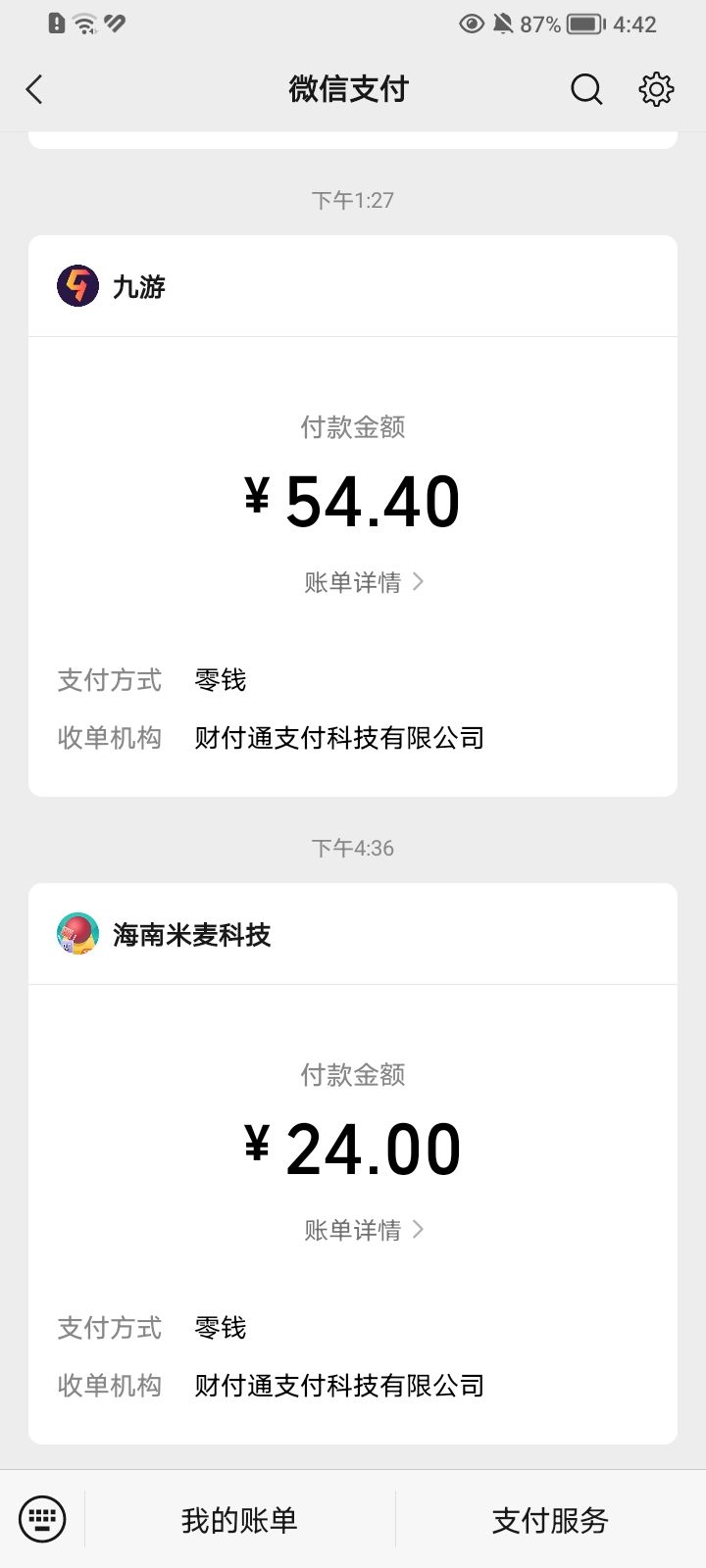The width and height of the screenshot is (706, 1568).
Task: Open the 九游 merchant avatar icon
Action: pyautogui.click(x=77, y=285)
